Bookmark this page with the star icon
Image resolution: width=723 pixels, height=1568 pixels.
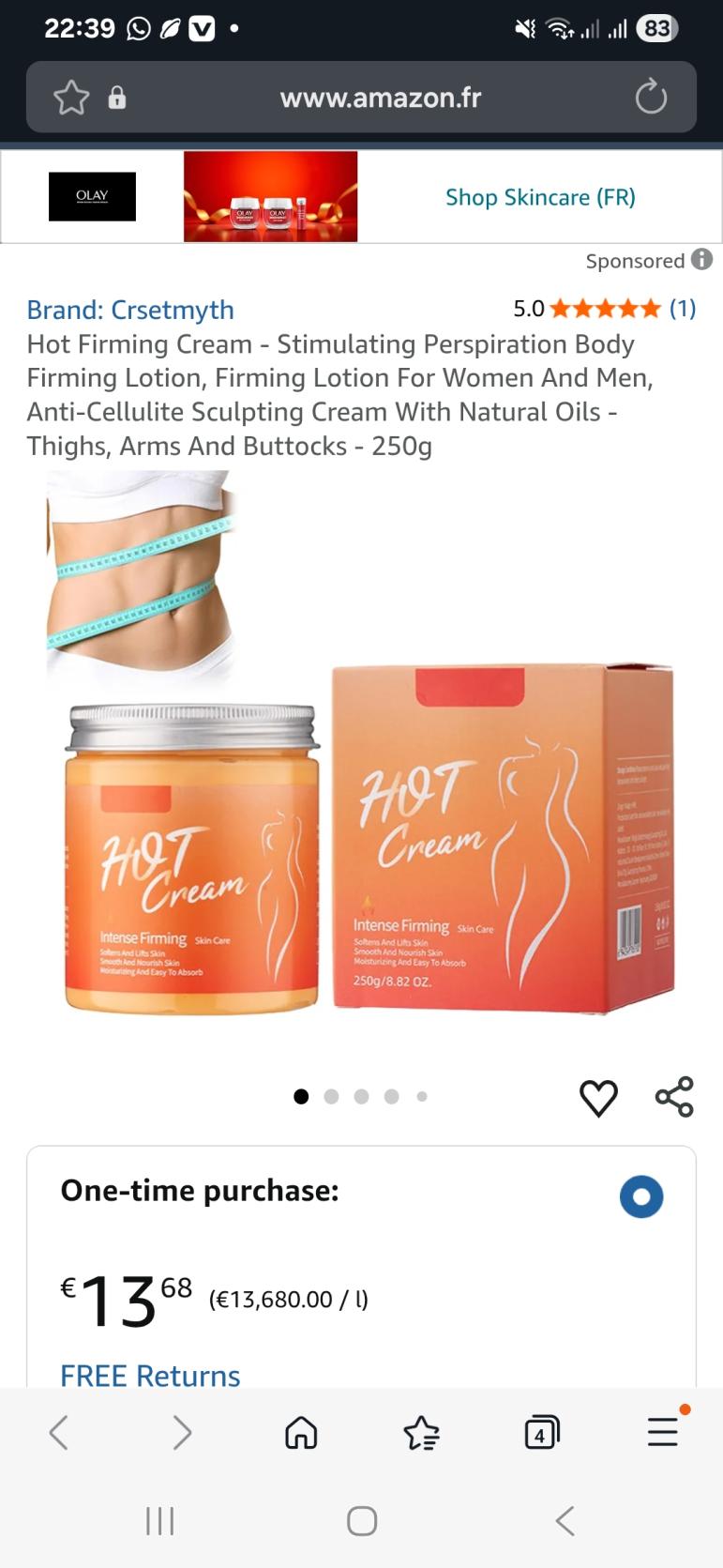[x=71, y=98]
